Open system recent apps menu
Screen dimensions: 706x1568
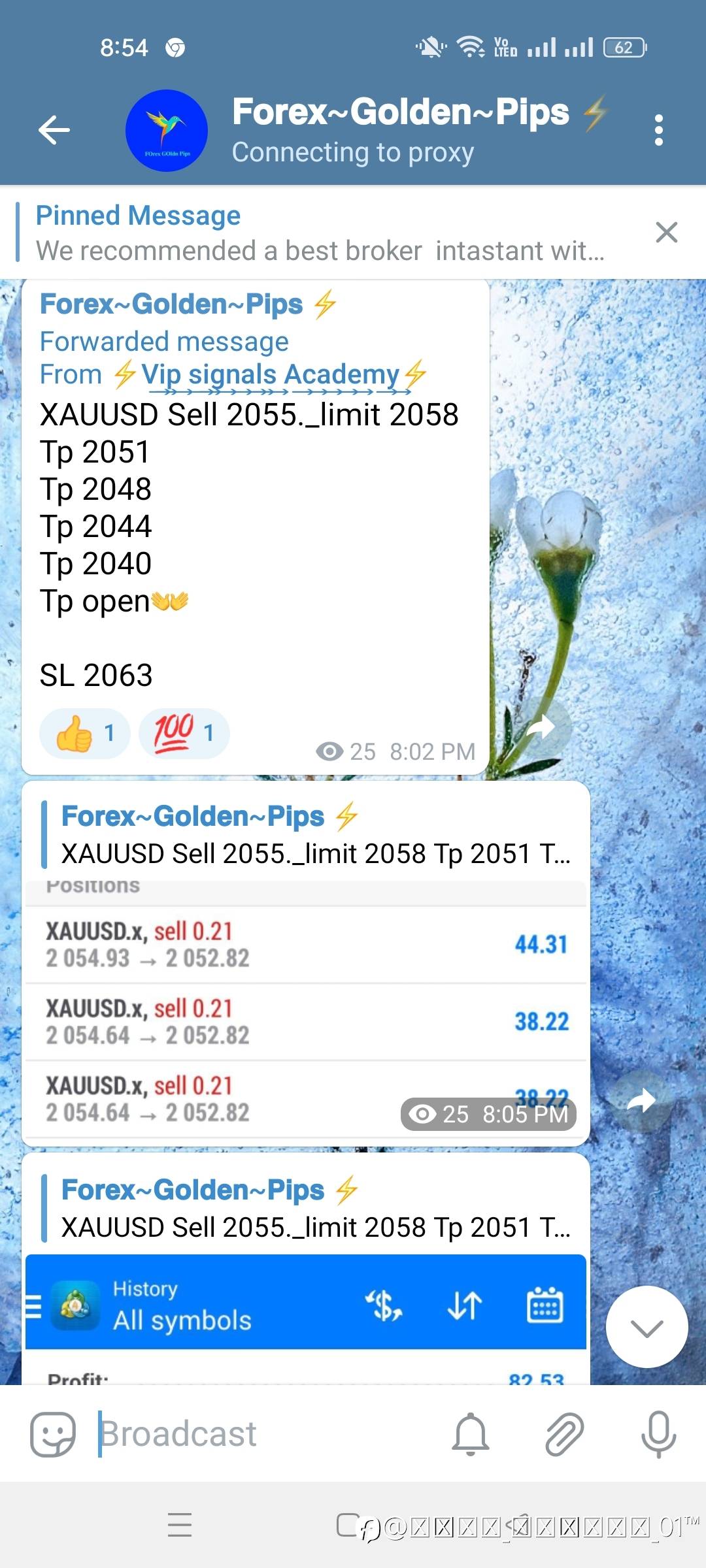[x=180, y=1524]
